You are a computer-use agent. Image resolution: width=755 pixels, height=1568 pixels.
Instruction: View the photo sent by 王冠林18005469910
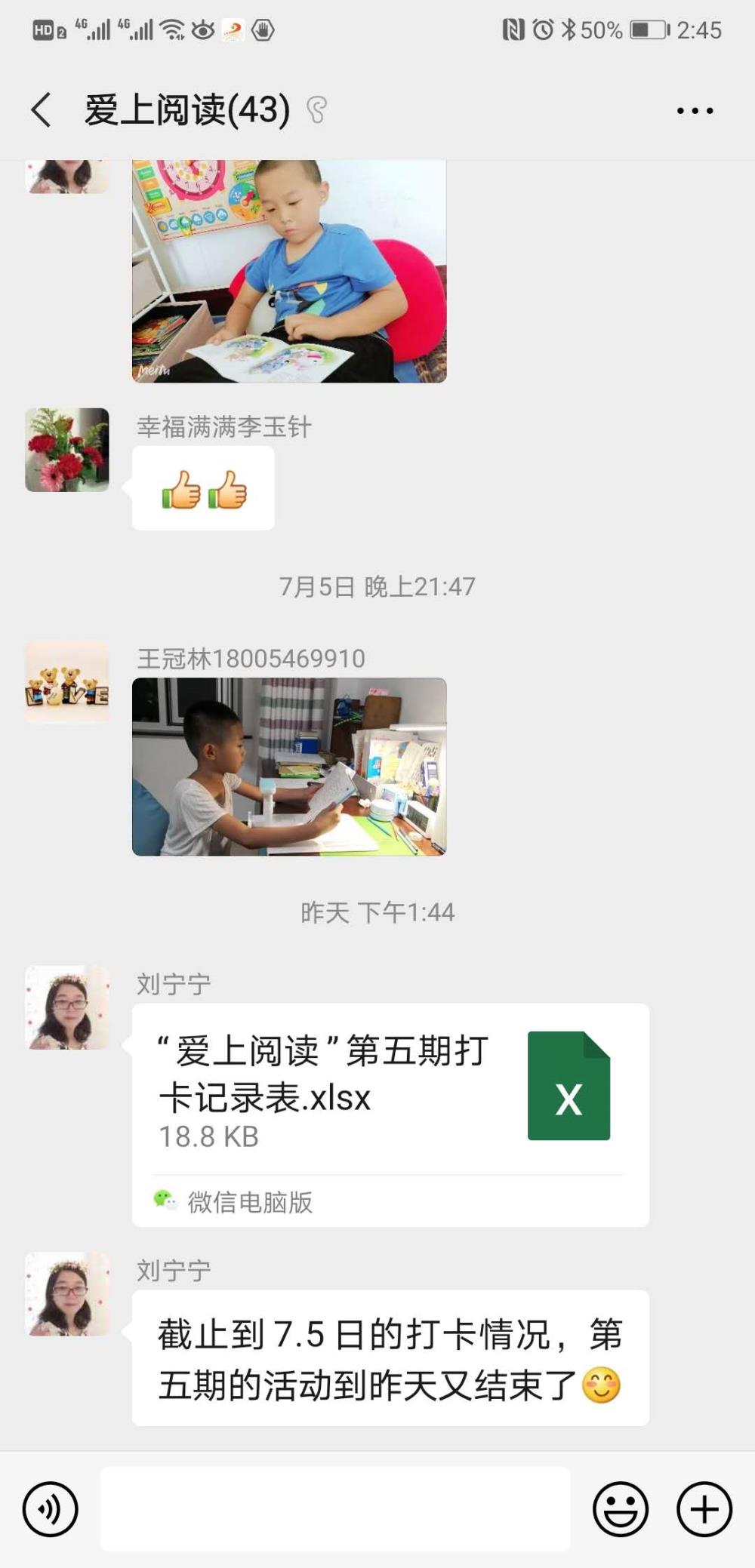click(289, 767)
